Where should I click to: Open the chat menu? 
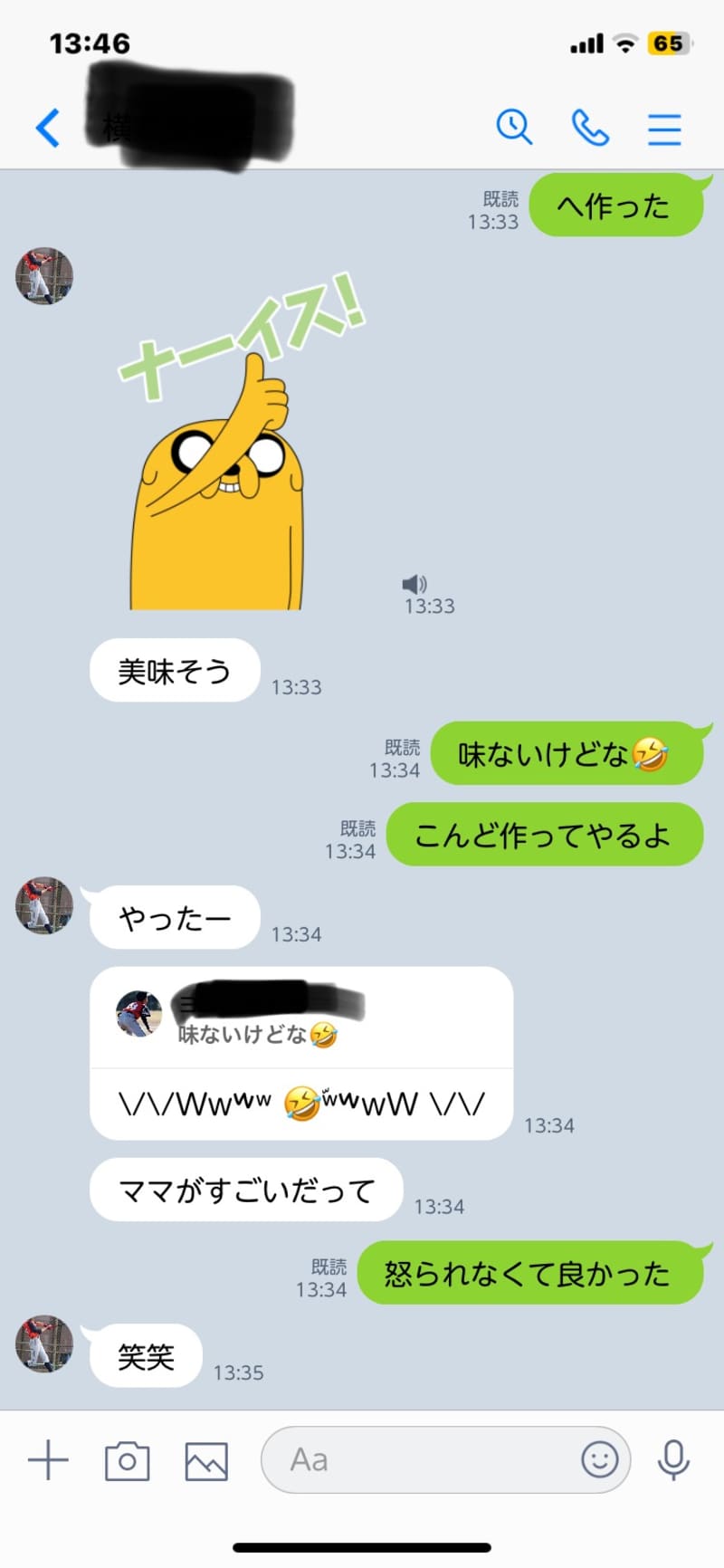click(x=664, y=129)
